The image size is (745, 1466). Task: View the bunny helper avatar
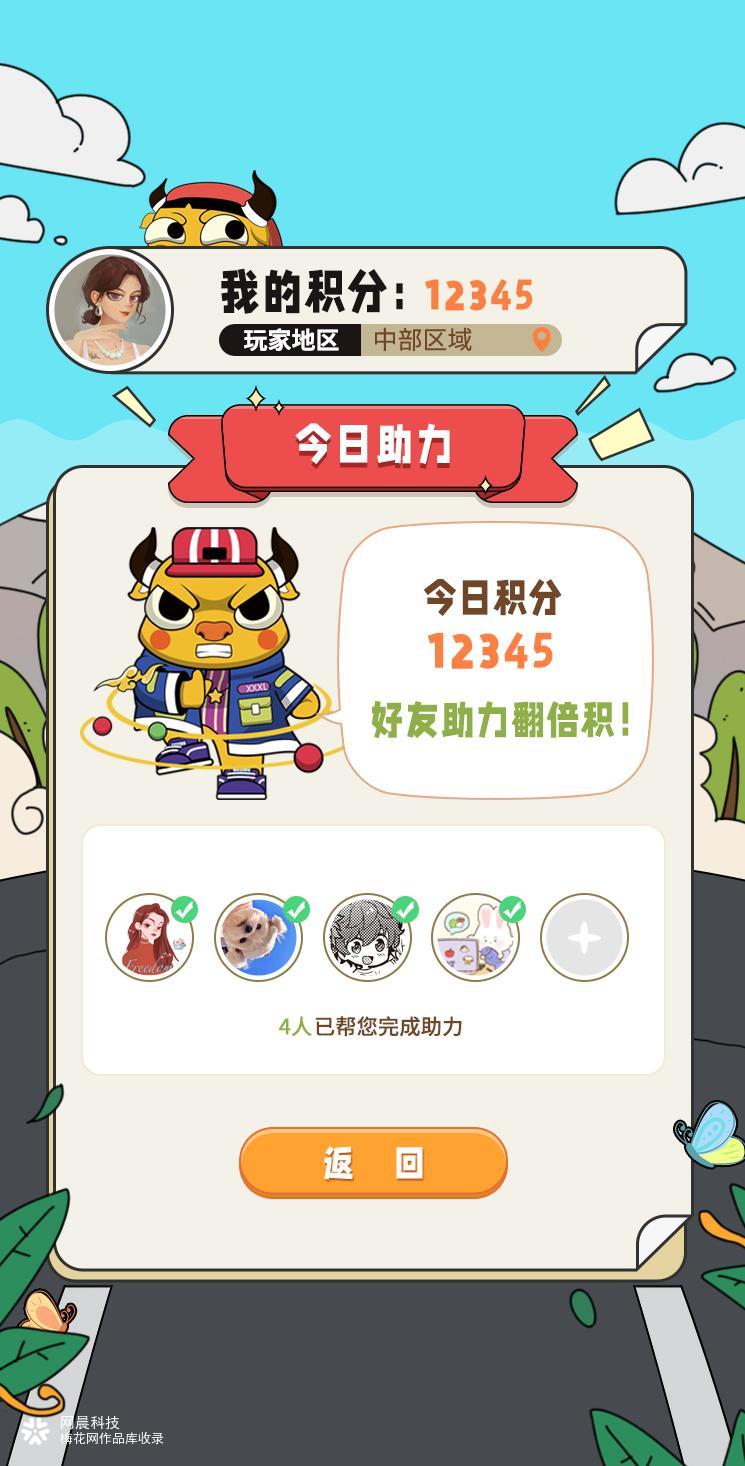coord(475,937)
